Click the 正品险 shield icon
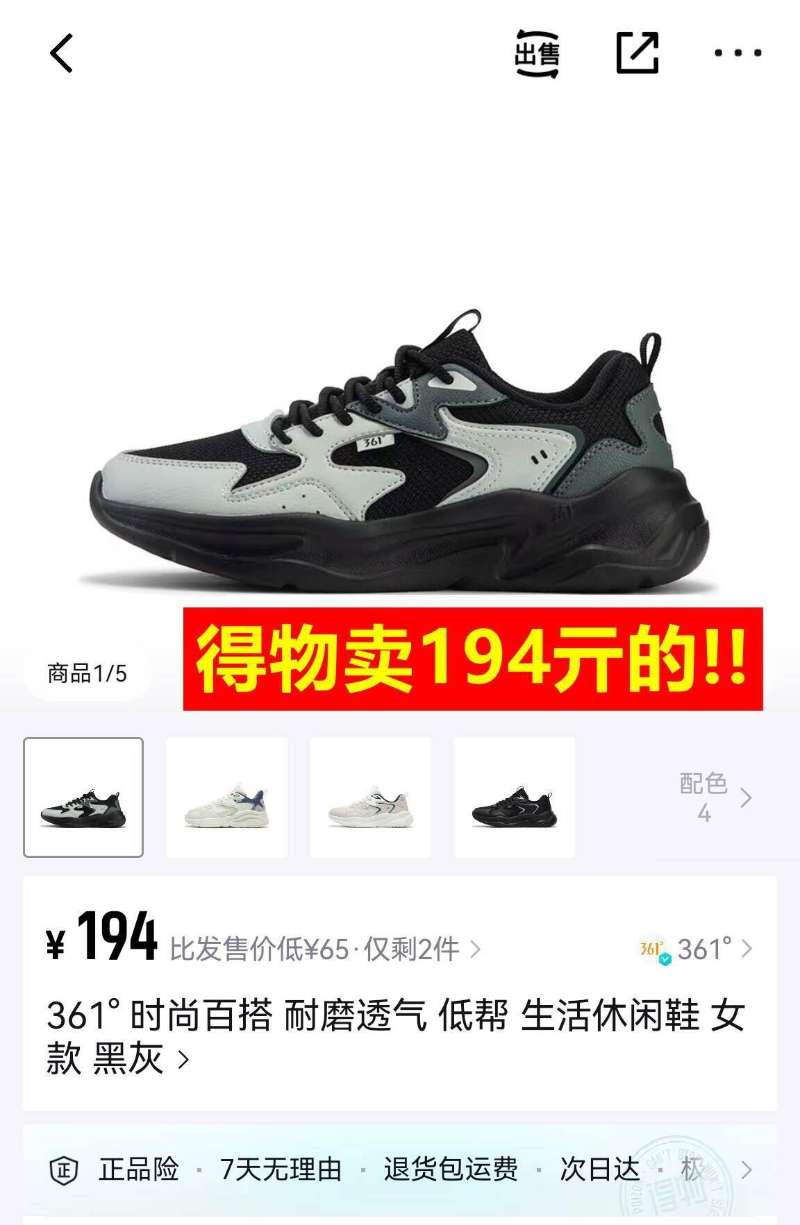 coord(61,1166)
